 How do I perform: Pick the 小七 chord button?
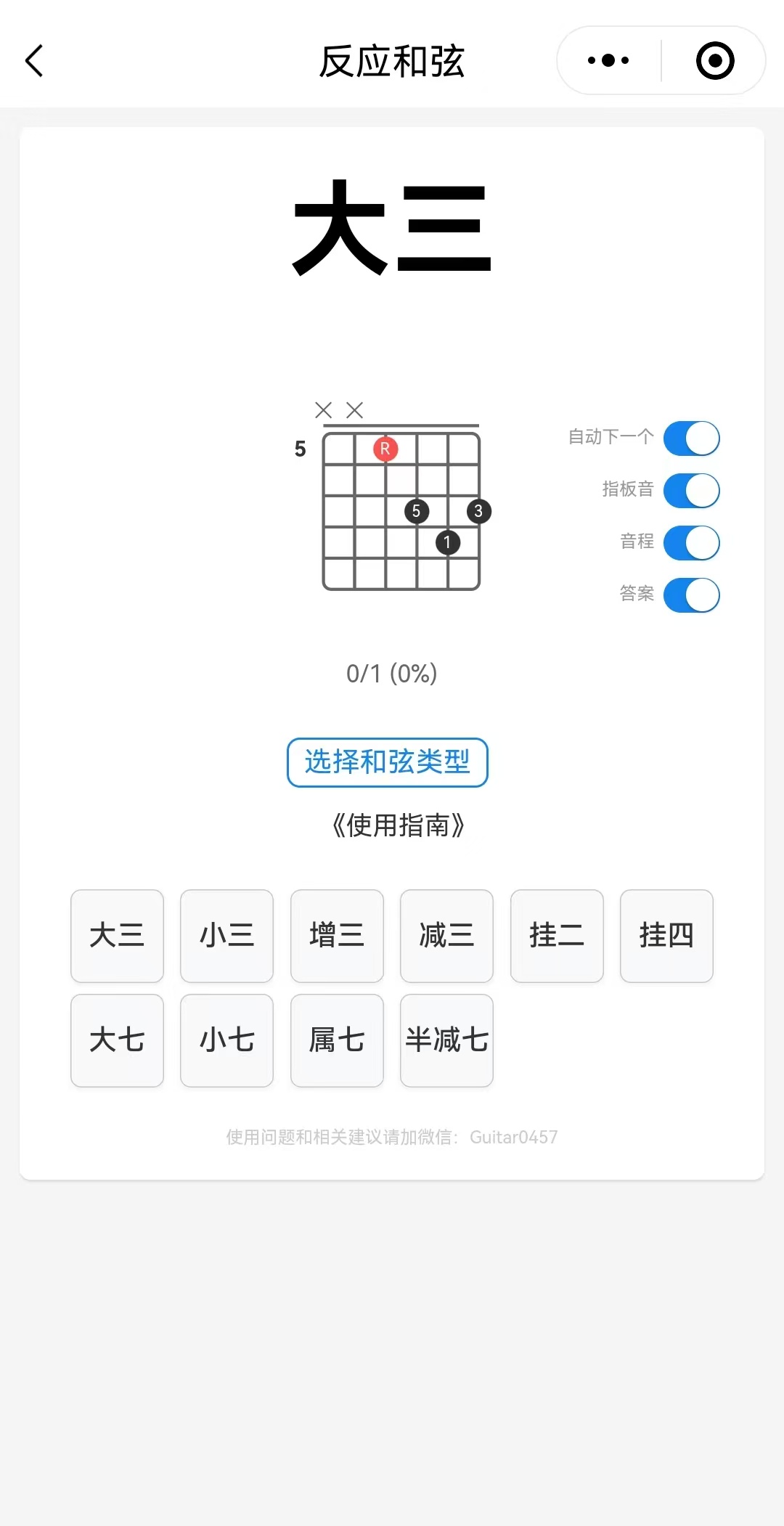pyautogui.click(x=226, y=1040)
